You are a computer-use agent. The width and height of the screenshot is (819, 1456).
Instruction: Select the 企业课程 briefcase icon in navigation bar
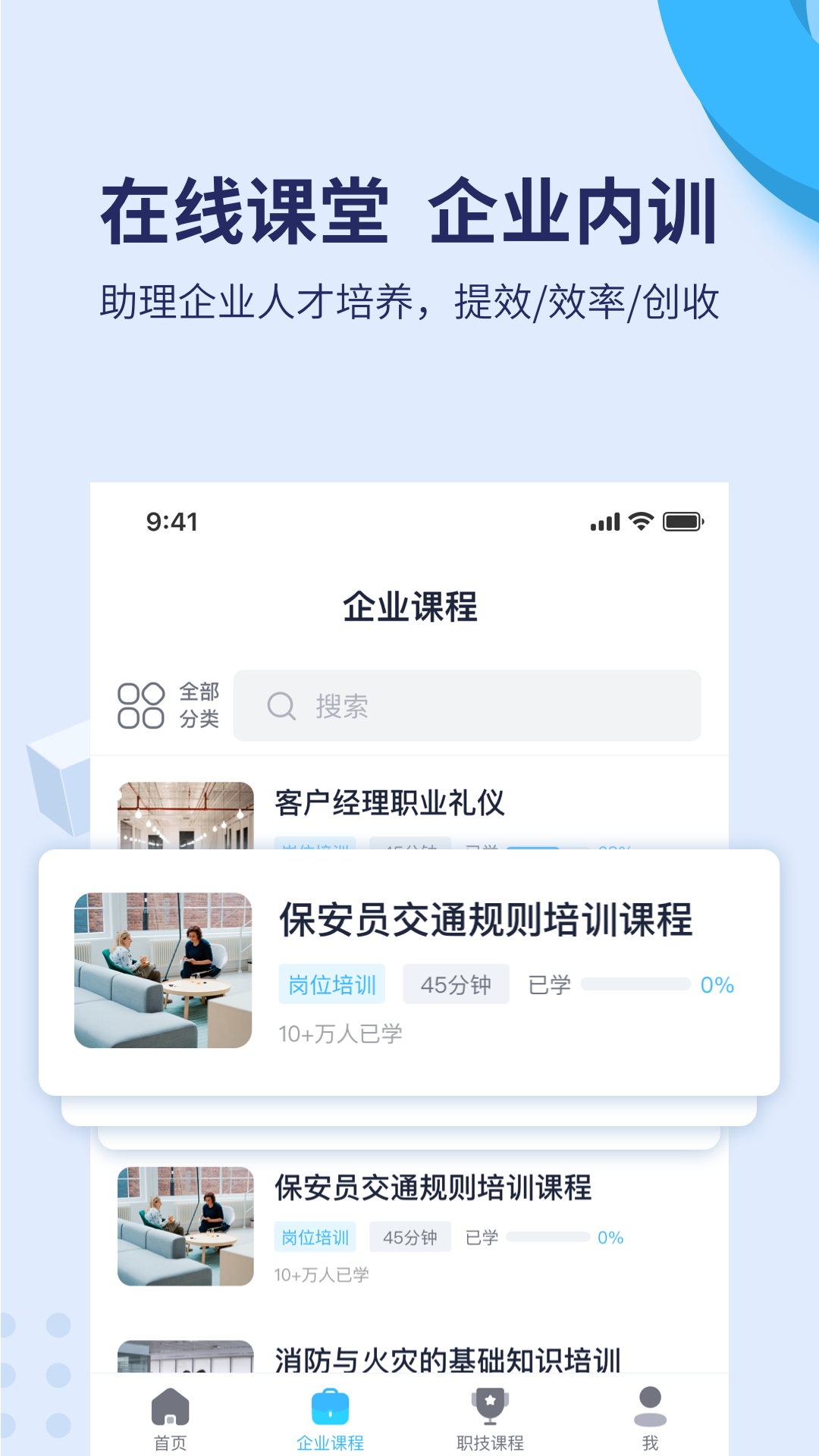point(330,1407)
